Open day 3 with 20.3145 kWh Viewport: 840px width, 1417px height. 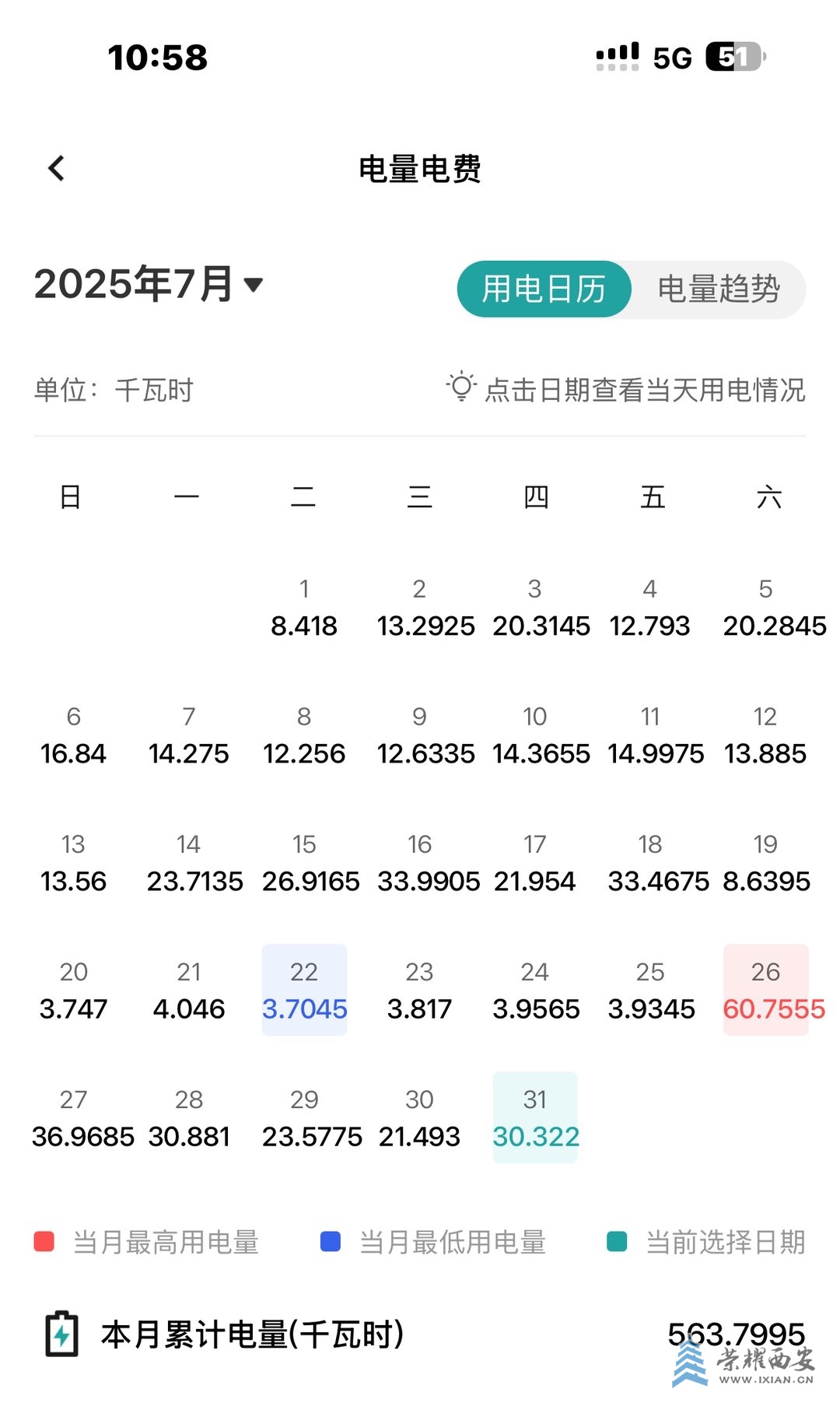535,609
